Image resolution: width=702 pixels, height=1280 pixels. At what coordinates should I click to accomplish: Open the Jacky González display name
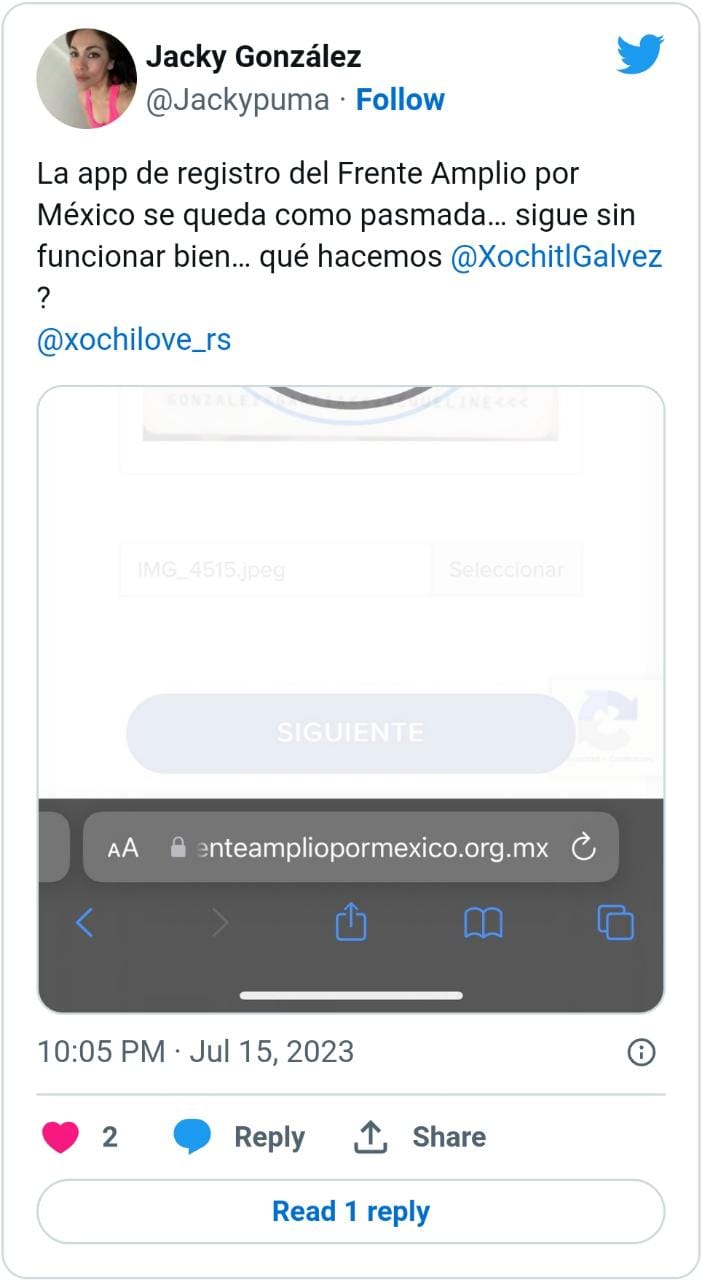coord(253,57)
